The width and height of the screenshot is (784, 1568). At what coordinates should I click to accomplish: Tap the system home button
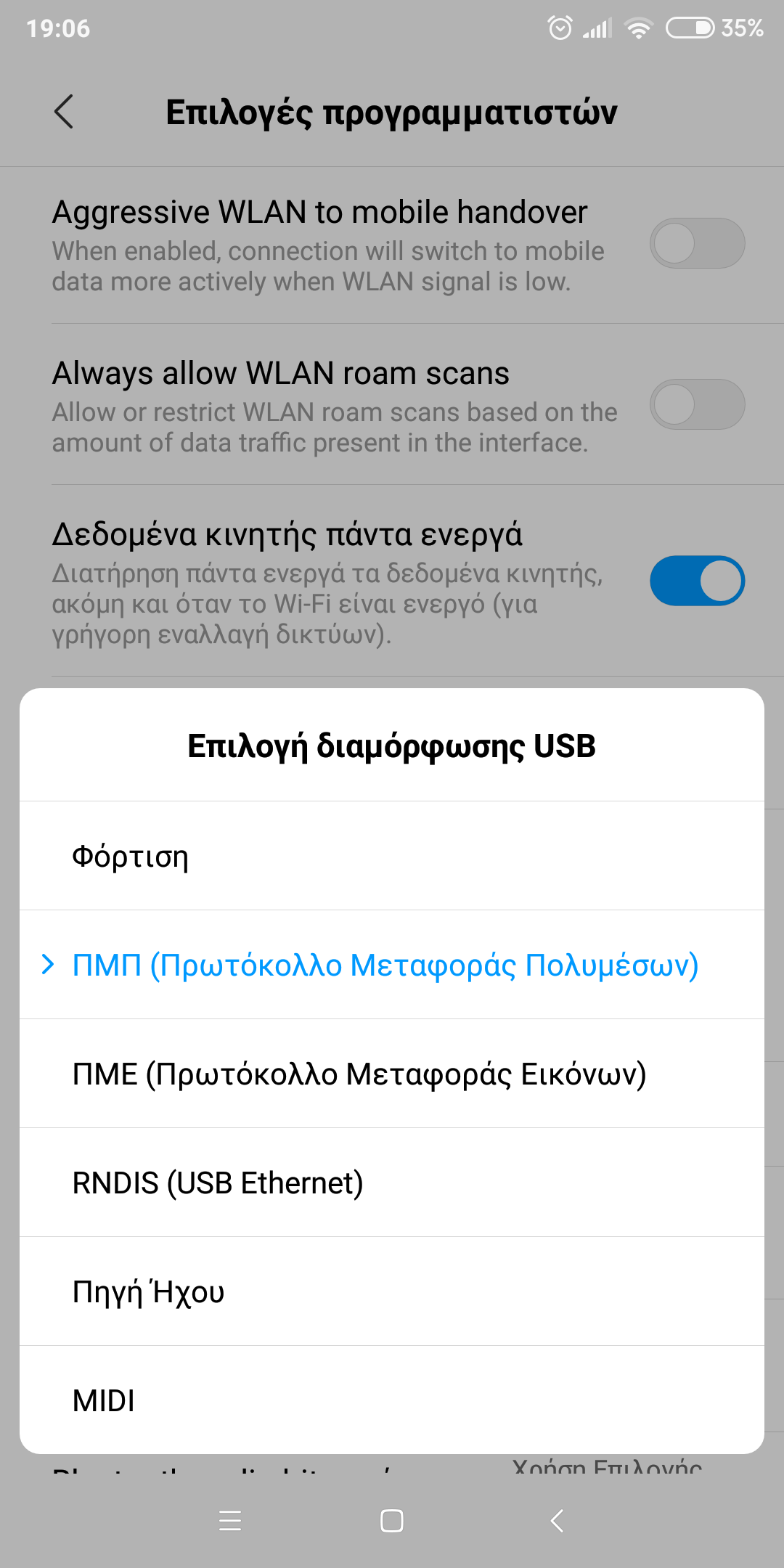(x=392, y=1521)
